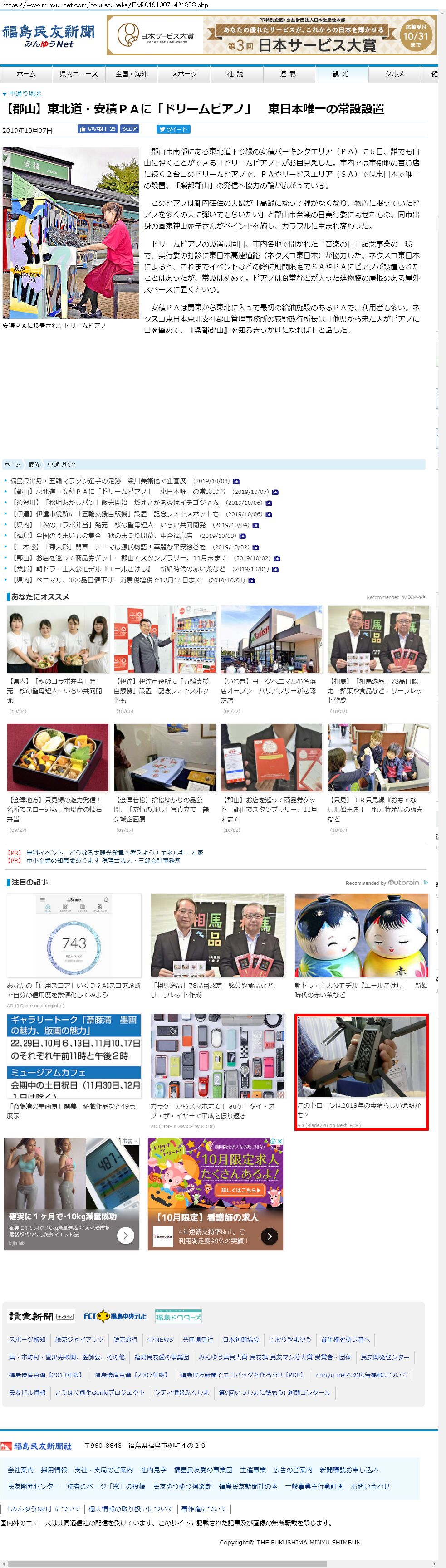The width and height of the screenshot is (446, 1568).
Task: Switch to the 県内ニュース tab
Action: [78, 73]
